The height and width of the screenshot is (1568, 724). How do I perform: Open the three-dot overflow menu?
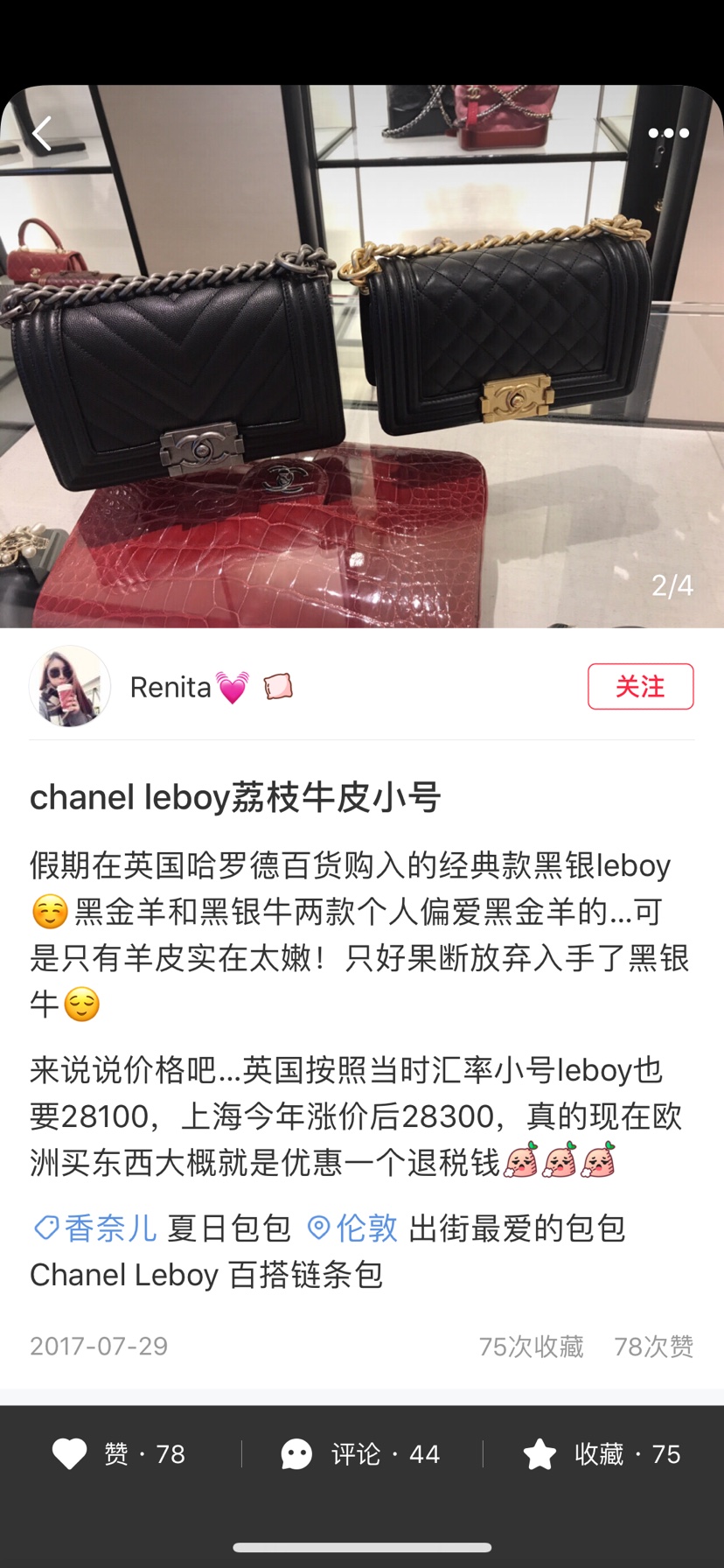669,133
